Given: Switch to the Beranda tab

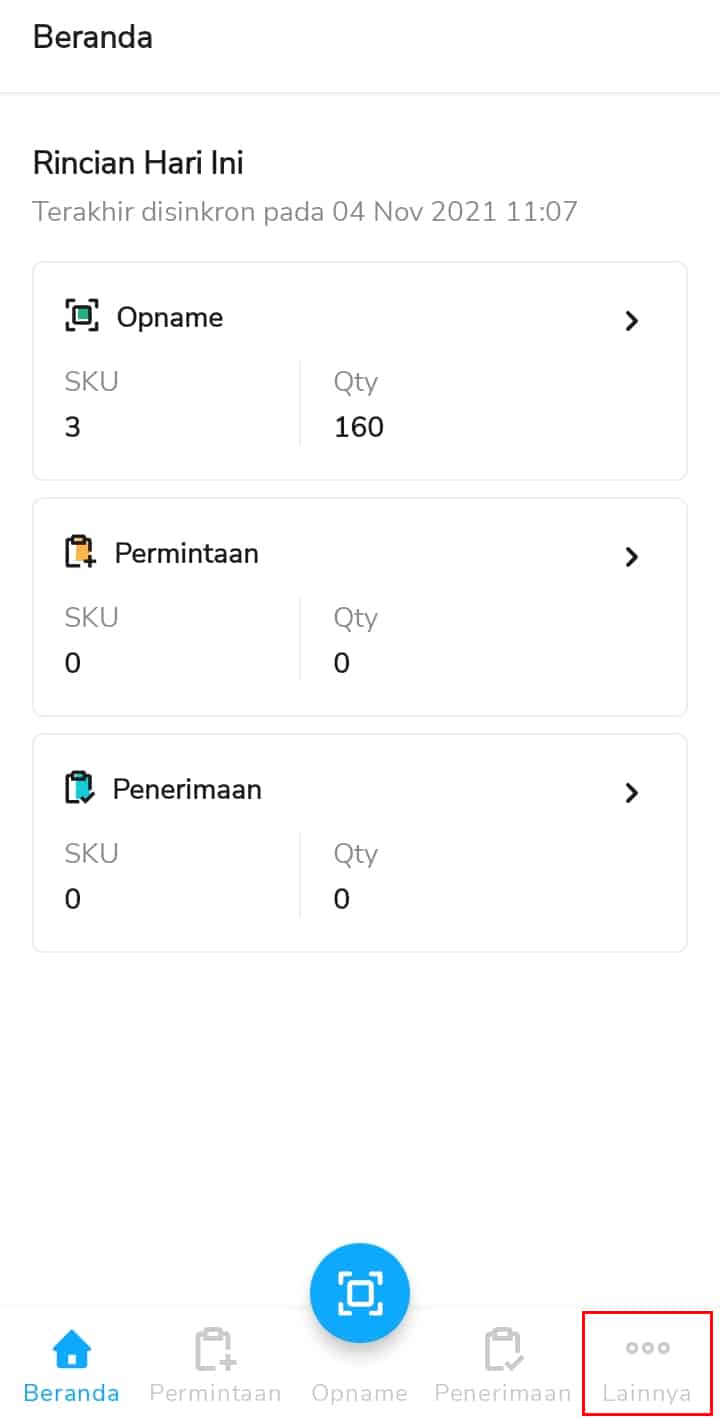Looking at the screenshot, I should click(x=71, y=1364).
